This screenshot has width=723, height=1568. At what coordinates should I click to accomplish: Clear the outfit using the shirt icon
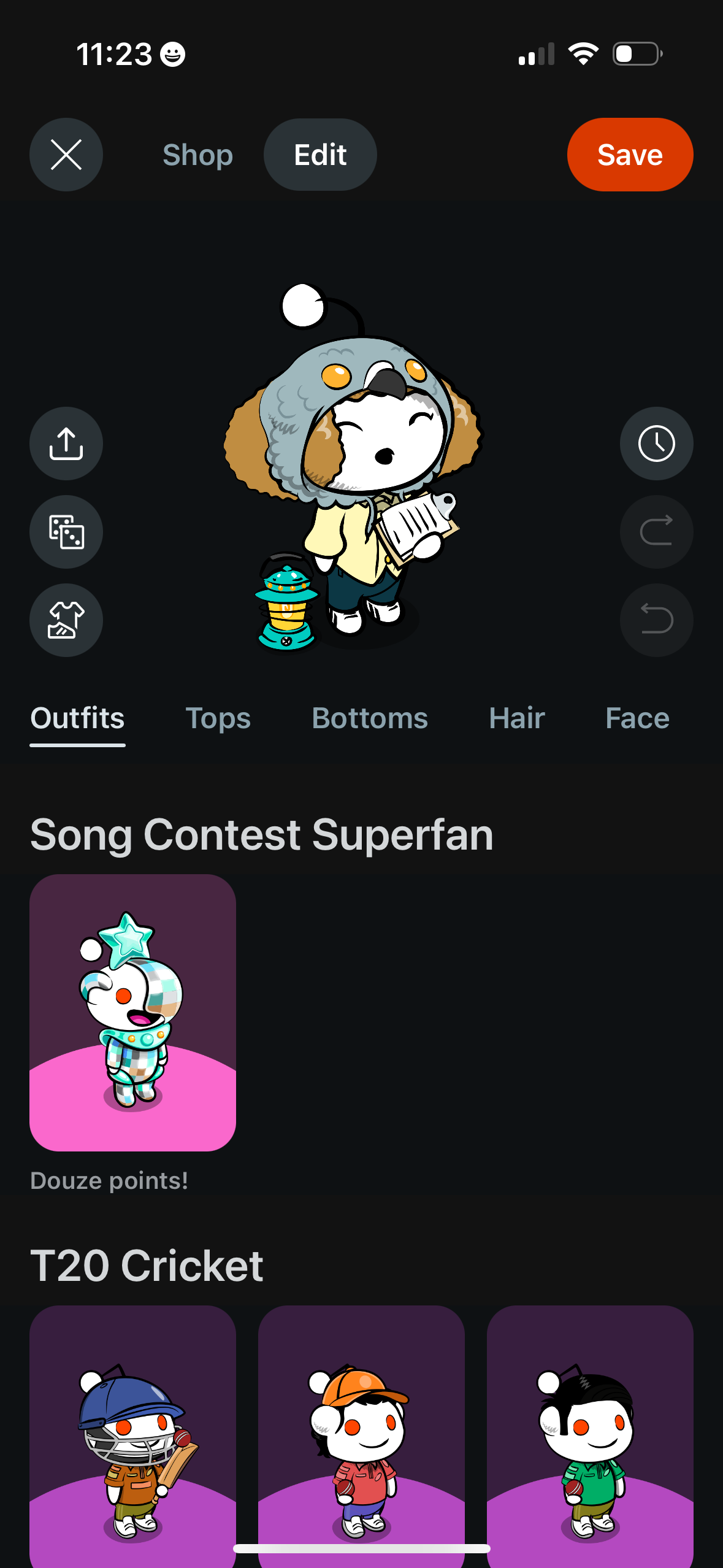[66, 620]
